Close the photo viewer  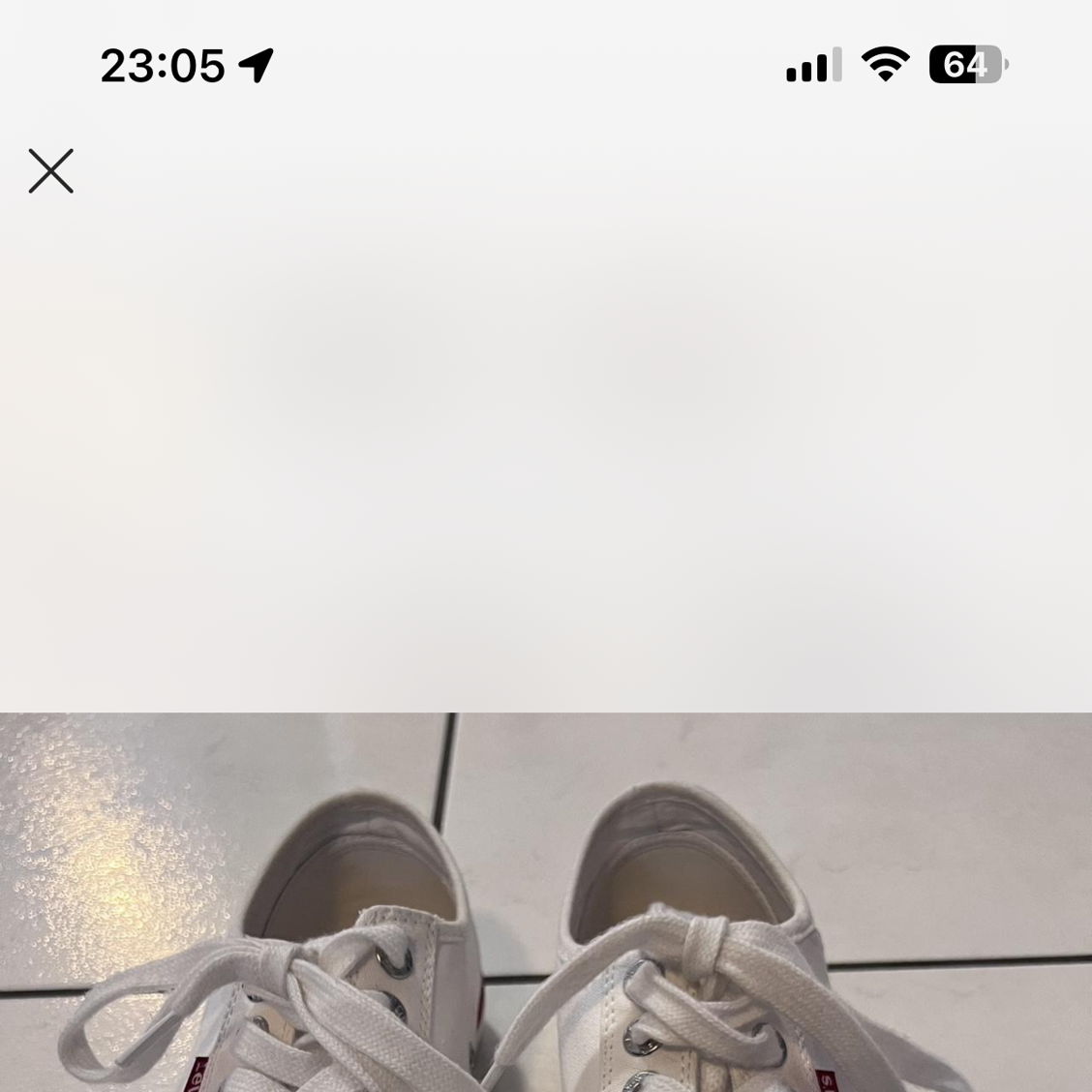click(x=51, y=171)
